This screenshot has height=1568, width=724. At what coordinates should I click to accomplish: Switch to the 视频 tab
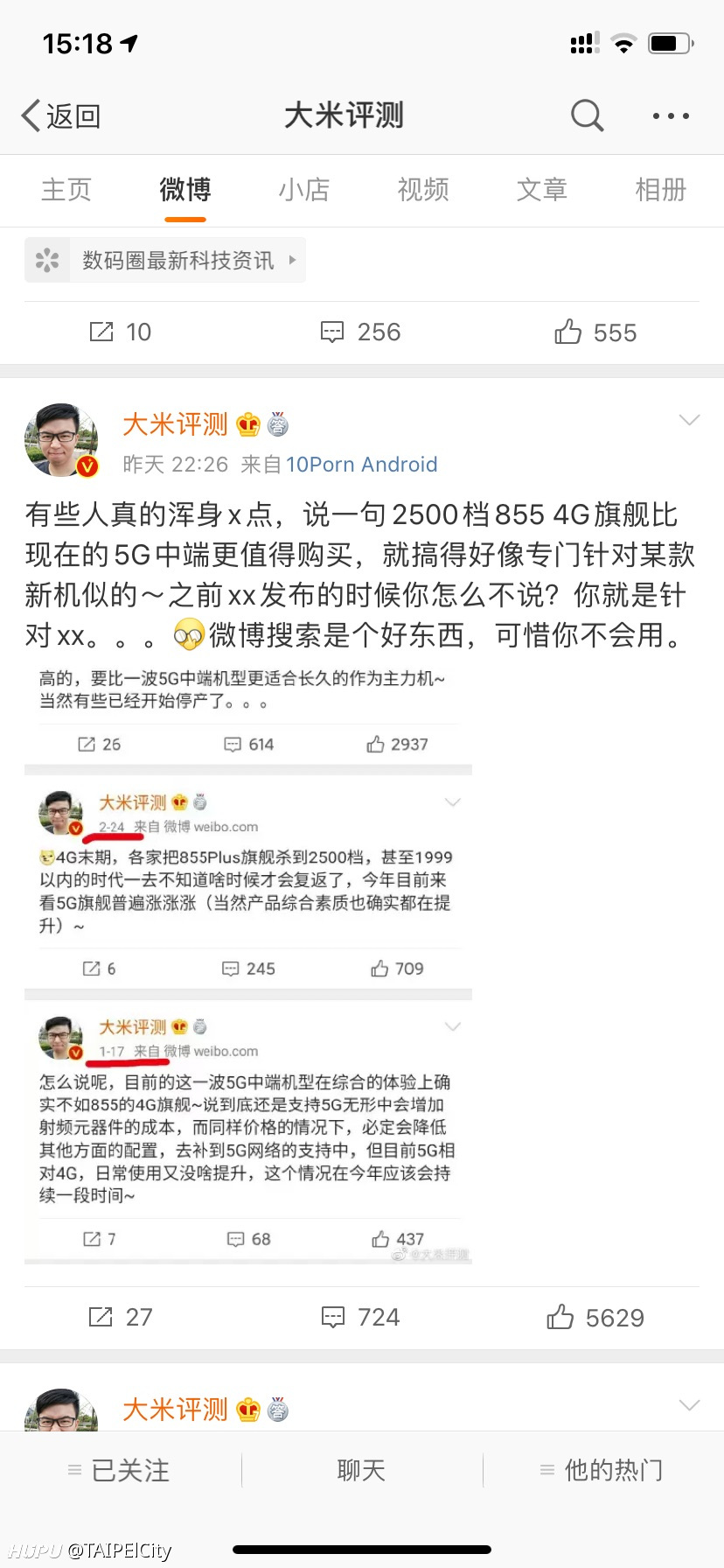click(x=423, y=189)
